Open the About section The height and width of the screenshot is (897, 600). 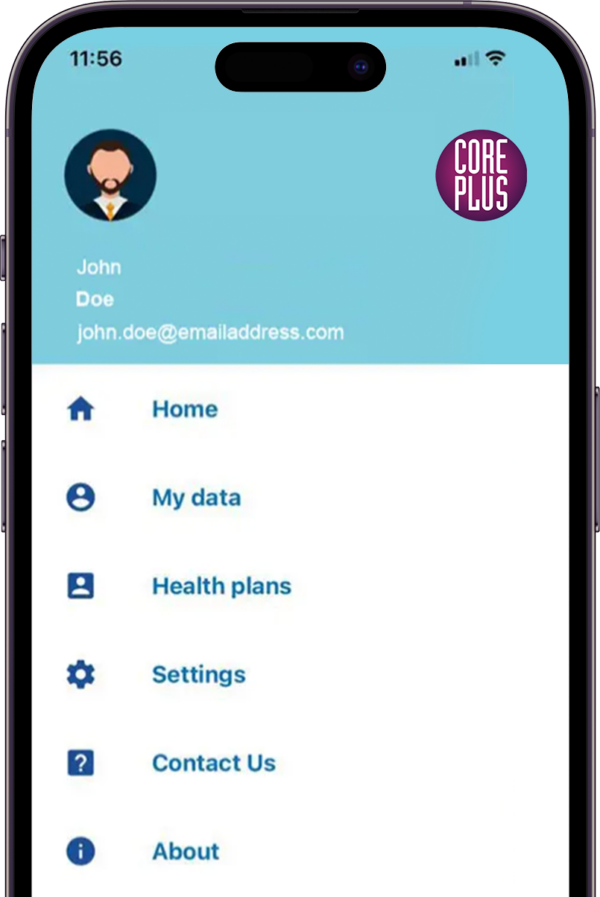click(x=185, y=851)
